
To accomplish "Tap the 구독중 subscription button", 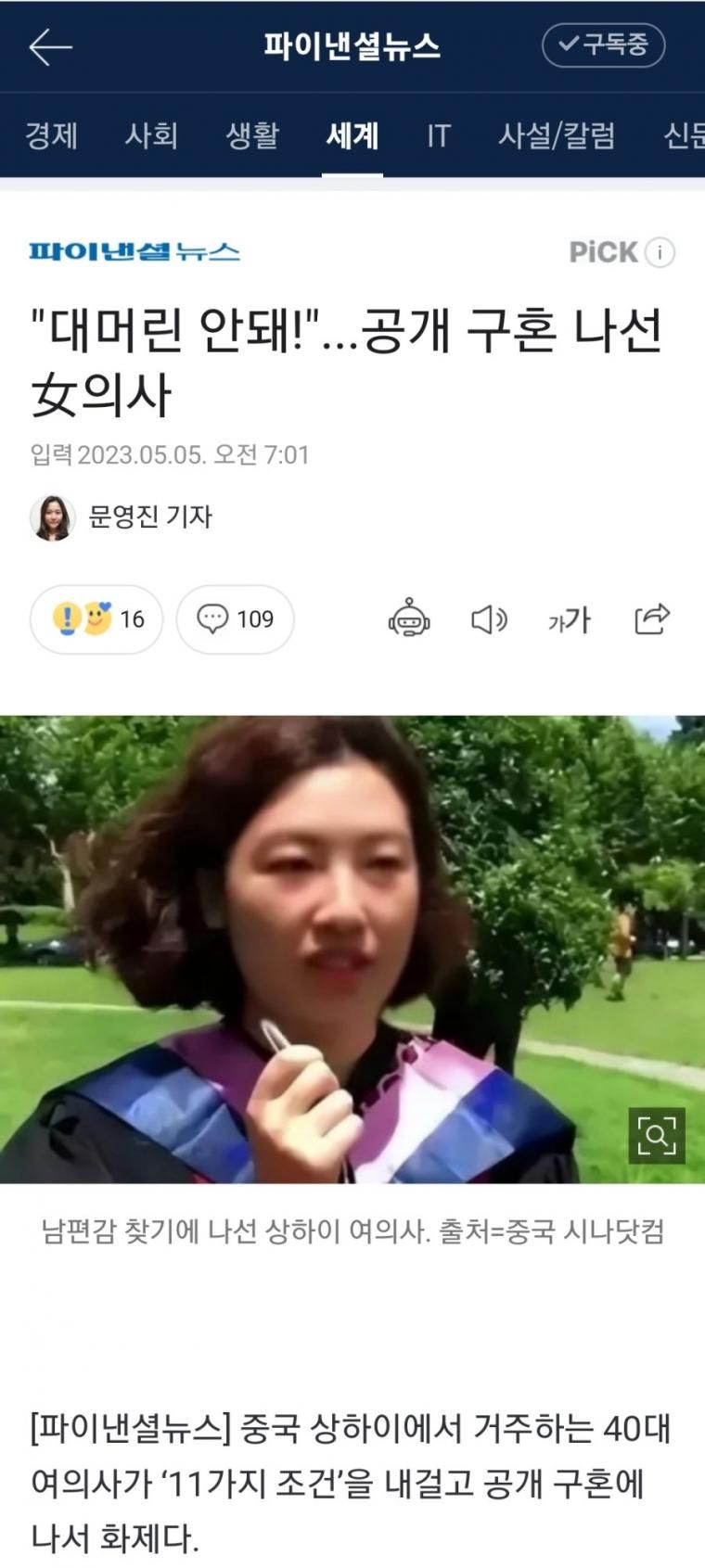I will [x=603, y=45].
